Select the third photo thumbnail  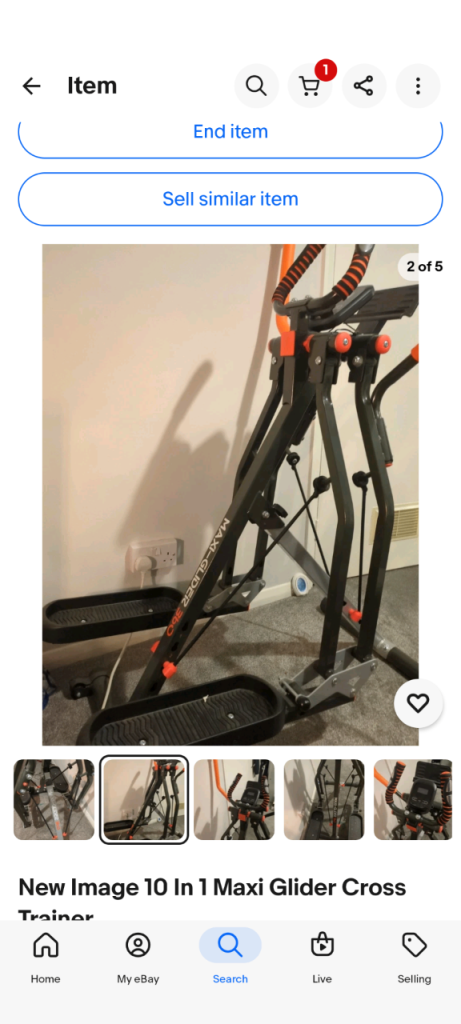pos(234,799)
